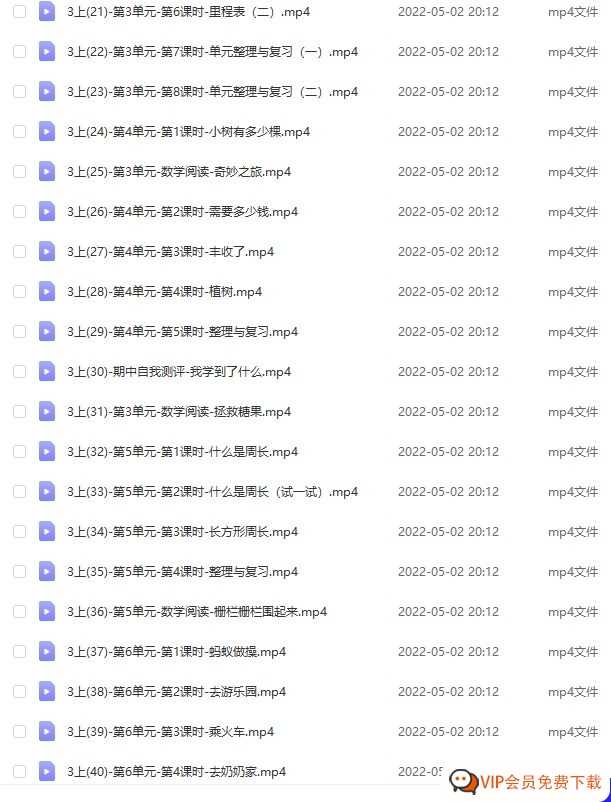Tick the checkbox beside 乘火车.mp4
Image resolution: width=611 pixels, height=802 pixels.
(x=19, y=732)
